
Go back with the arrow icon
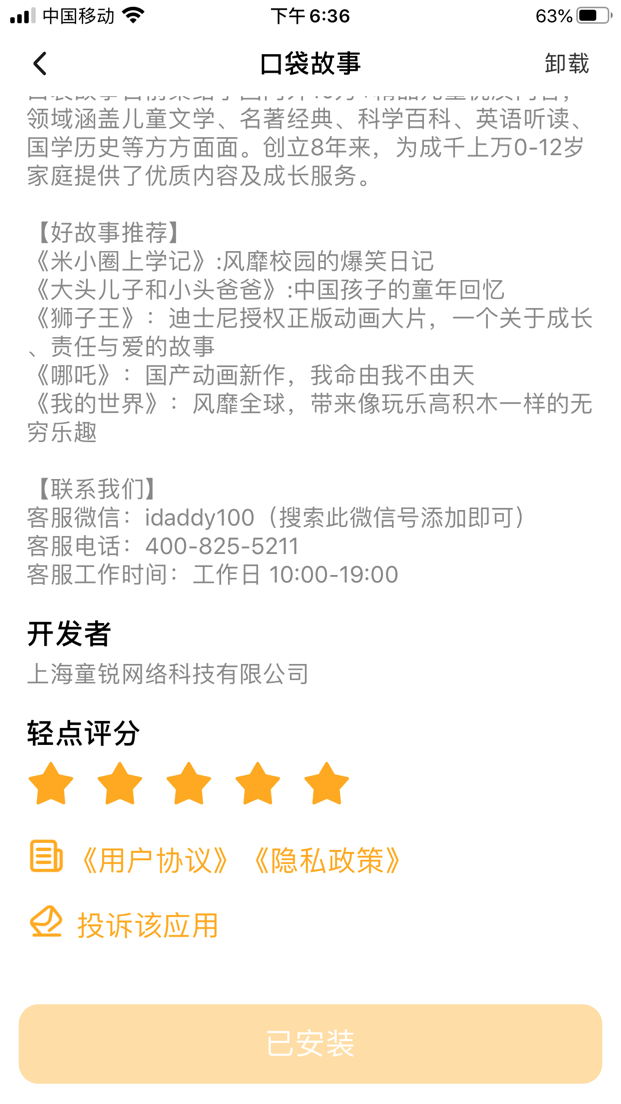point(40,64)
